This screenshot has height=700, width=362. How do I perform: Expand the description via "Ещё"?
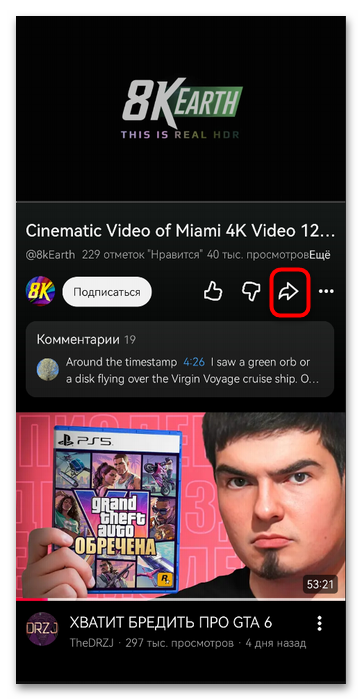[320, 255]
